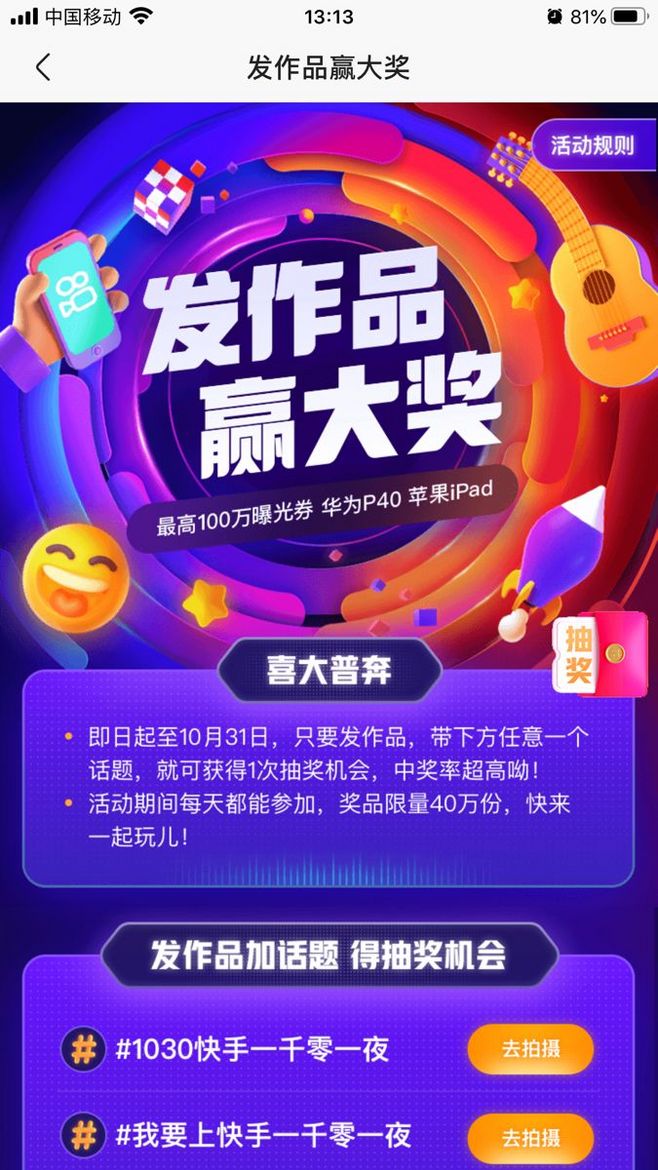Go back using the top-left arrow
Viewport: 658px width, 1170px height.
[42, 68]
